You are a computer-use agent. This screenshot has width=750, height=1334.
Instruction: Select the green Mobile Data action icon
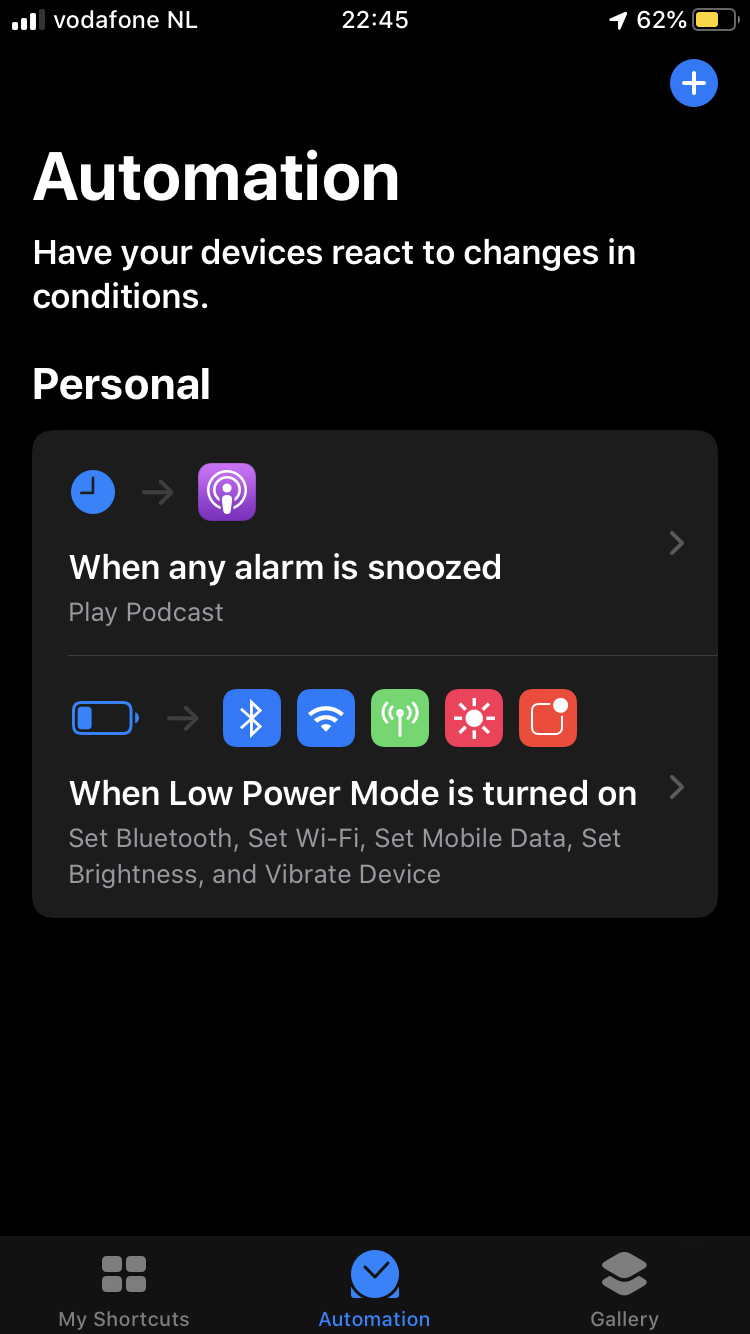(399, 717)
